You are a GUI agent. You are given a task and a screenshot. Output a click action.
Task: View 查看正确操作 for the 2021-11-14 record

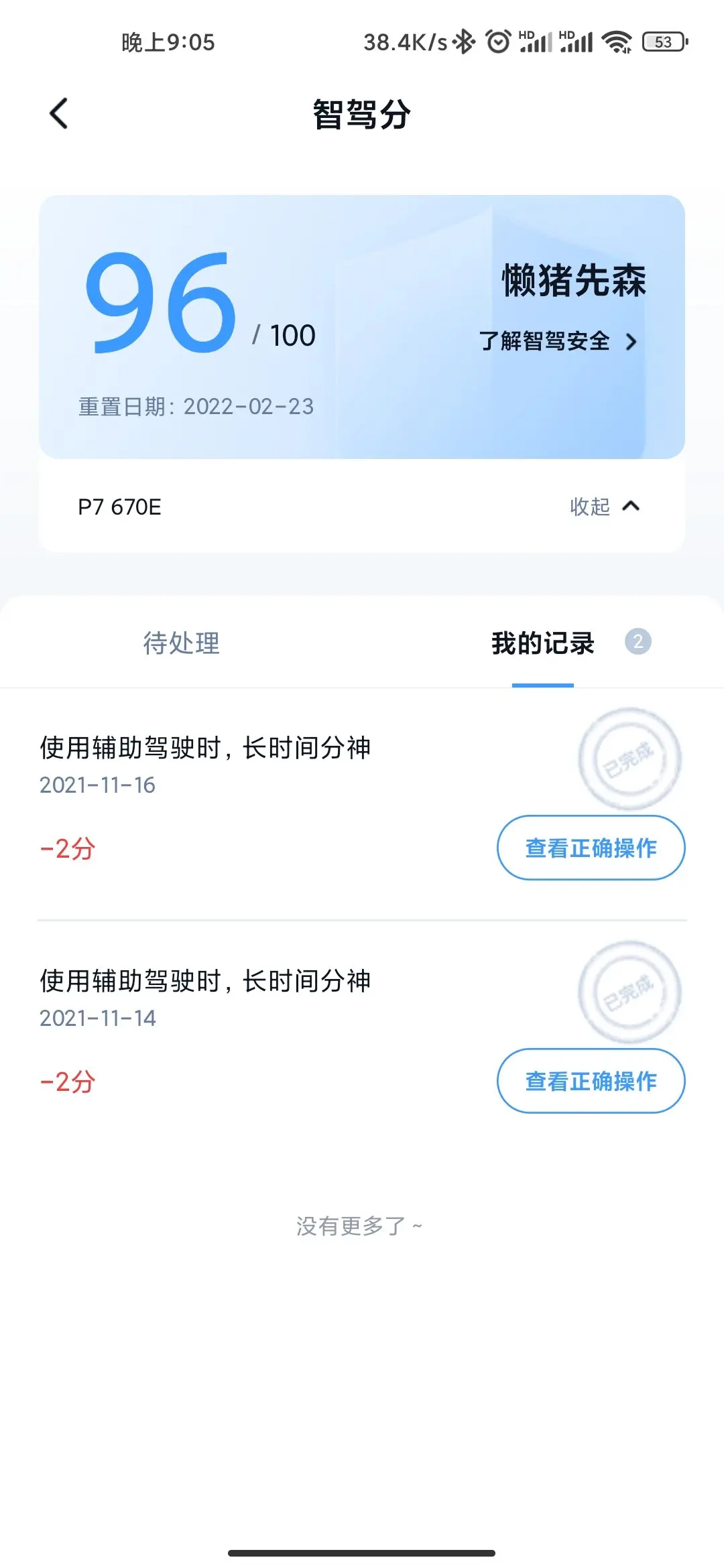click(x=591, y=1081)
